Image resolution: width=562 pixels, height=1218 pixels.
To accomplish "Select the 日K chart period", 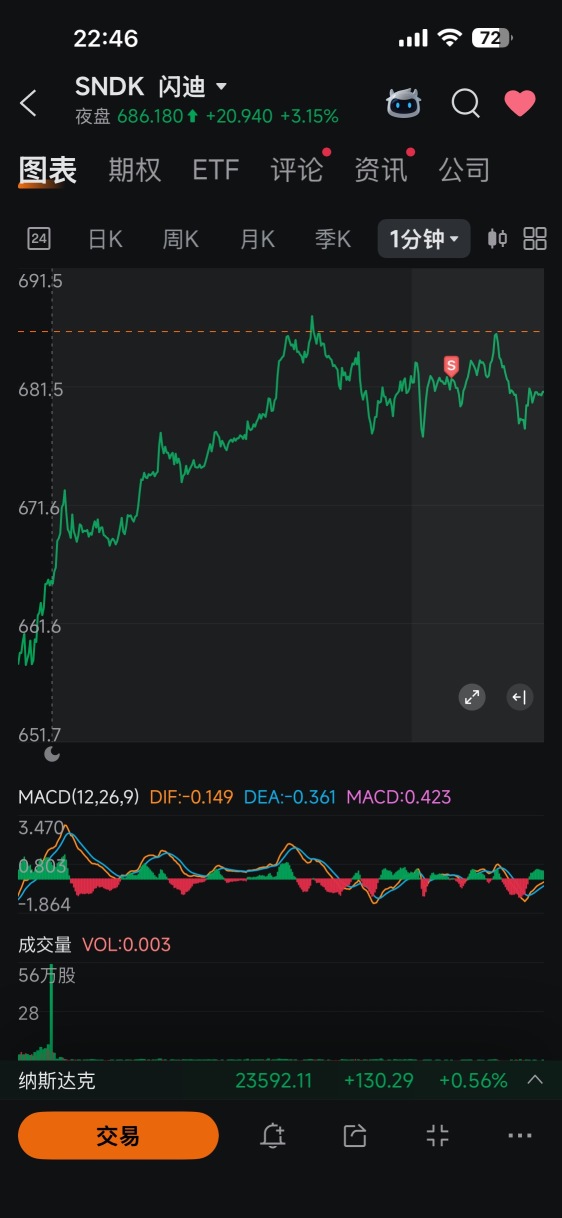I will point(105,239).
